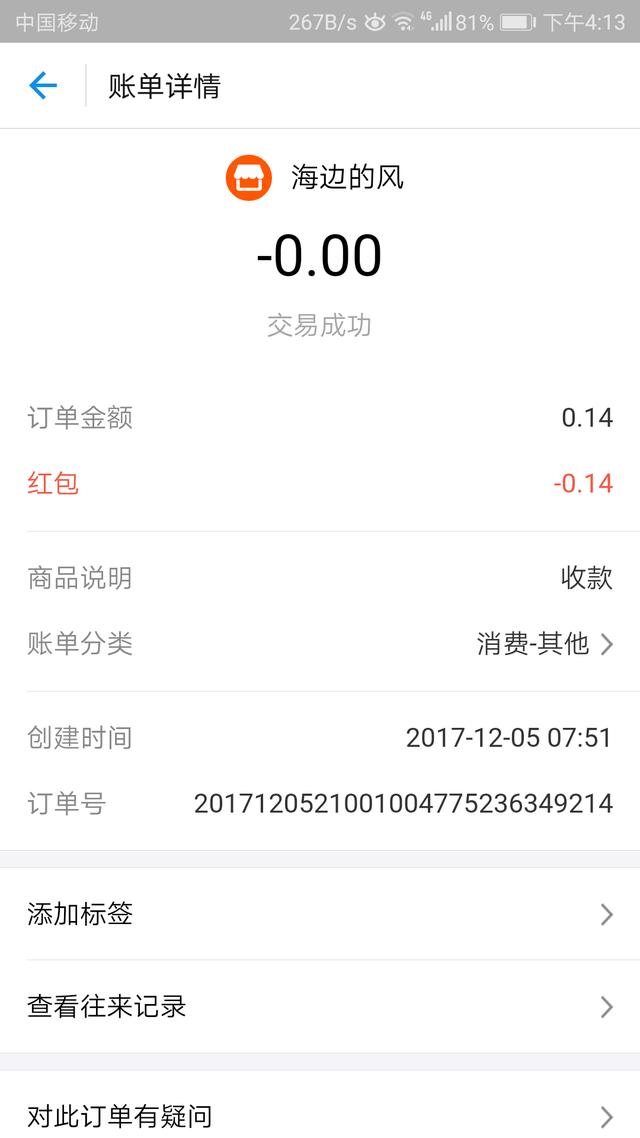Go back from 账单详情 page
Image resolution: width=640 pixels, height=1138 pixels.
click(43, 86)
